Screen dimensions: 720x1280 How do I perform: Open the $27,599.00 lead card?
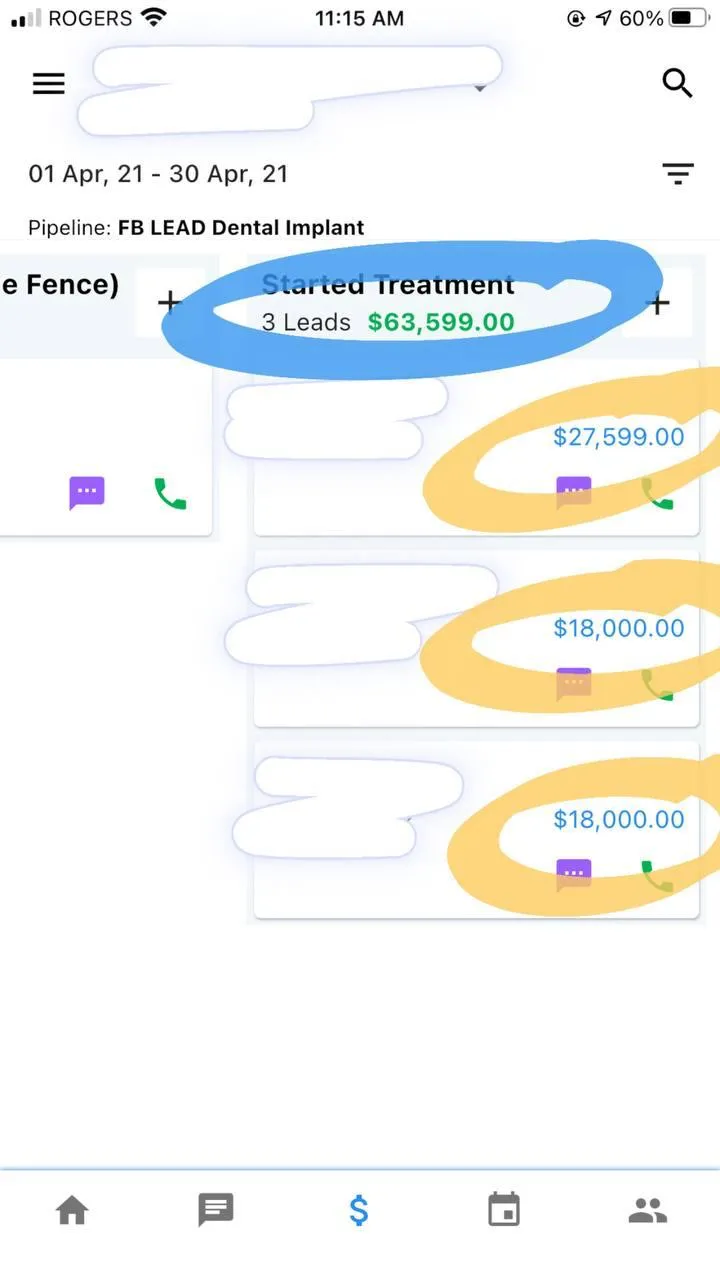point(476,448)
